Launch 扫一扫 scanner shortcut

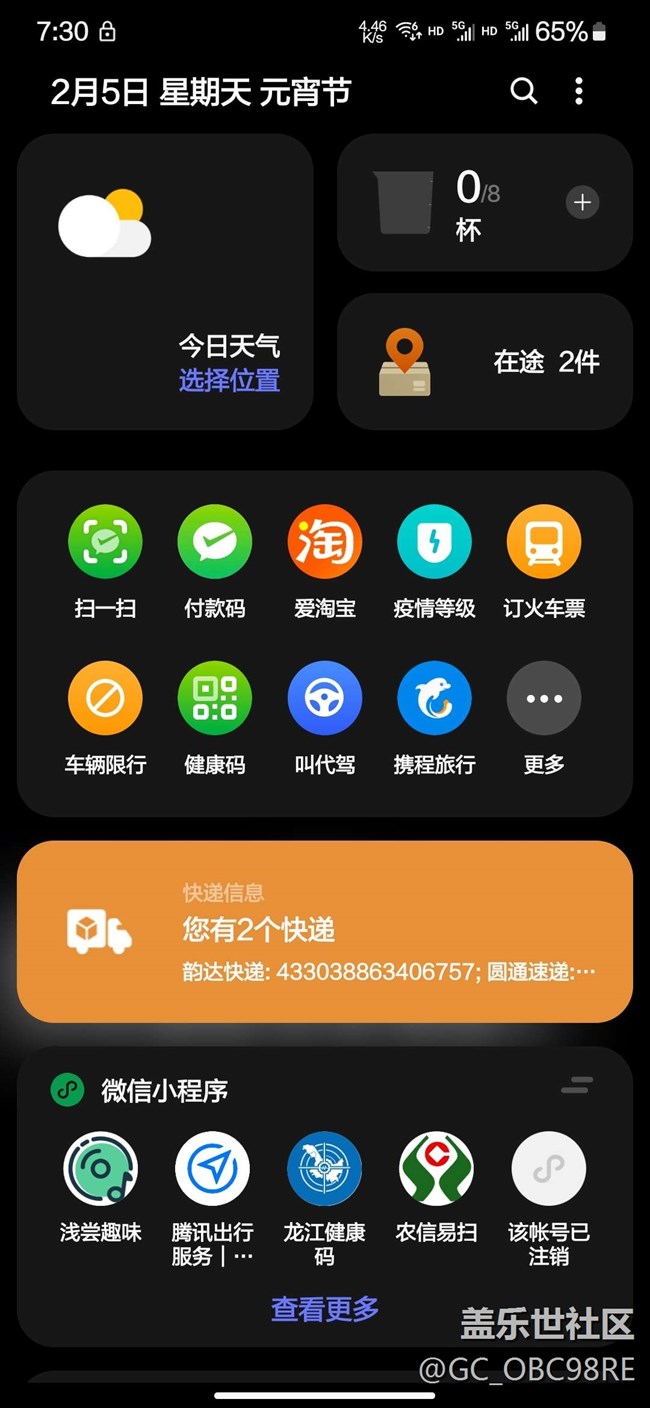coord(105,543)
